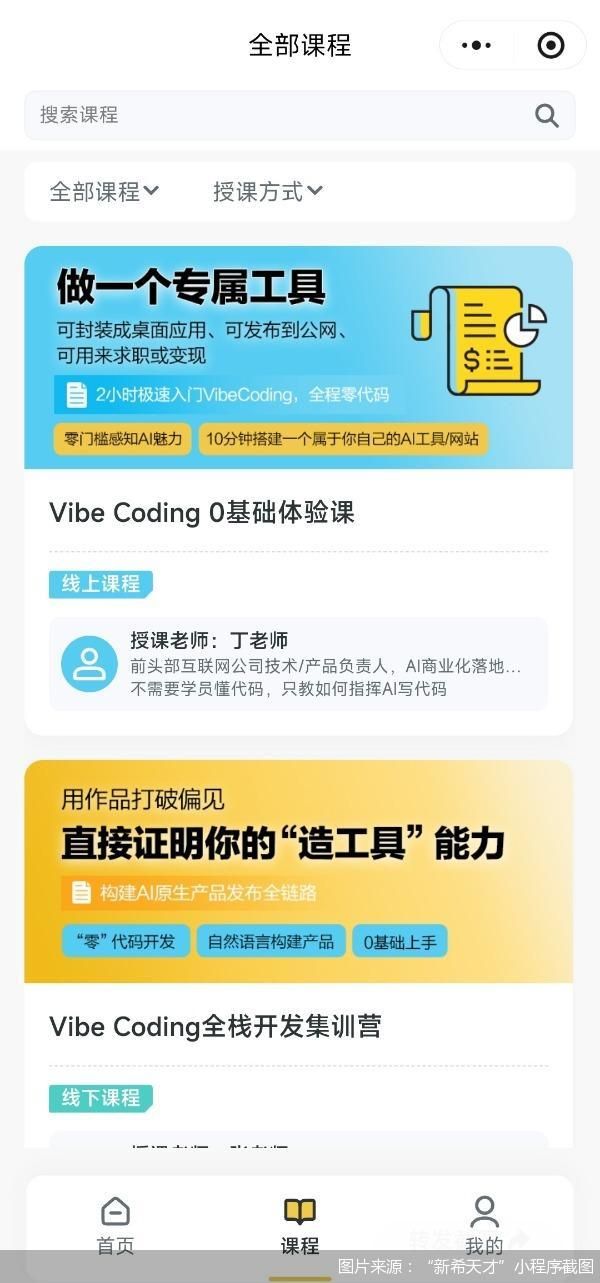This screenshot has width=600, height=1283.
Task: Open the mini program more options menu
Action: pos(476,45)
